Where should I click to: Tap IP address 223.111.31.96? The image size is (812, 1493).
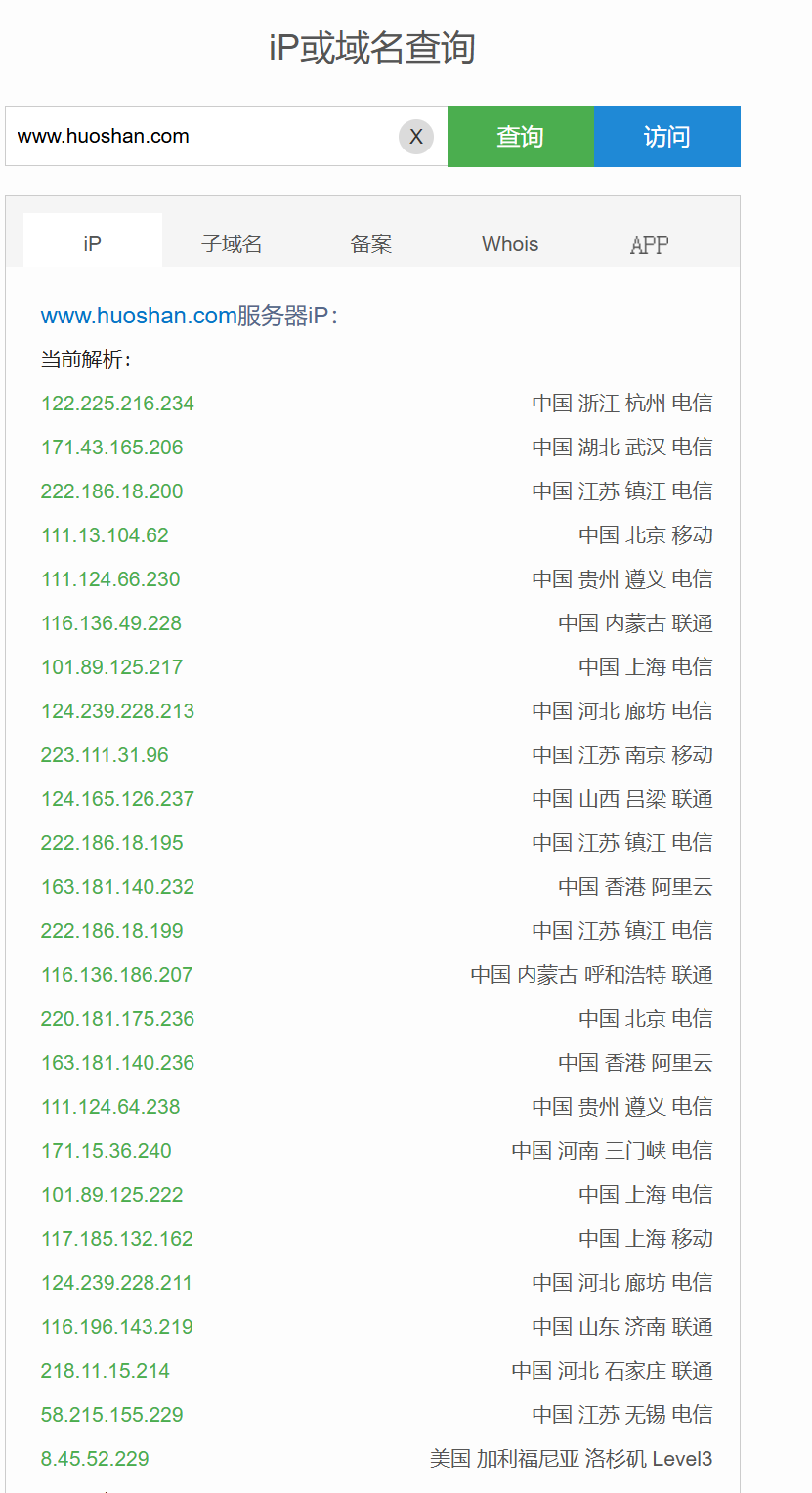pos(105,755)
